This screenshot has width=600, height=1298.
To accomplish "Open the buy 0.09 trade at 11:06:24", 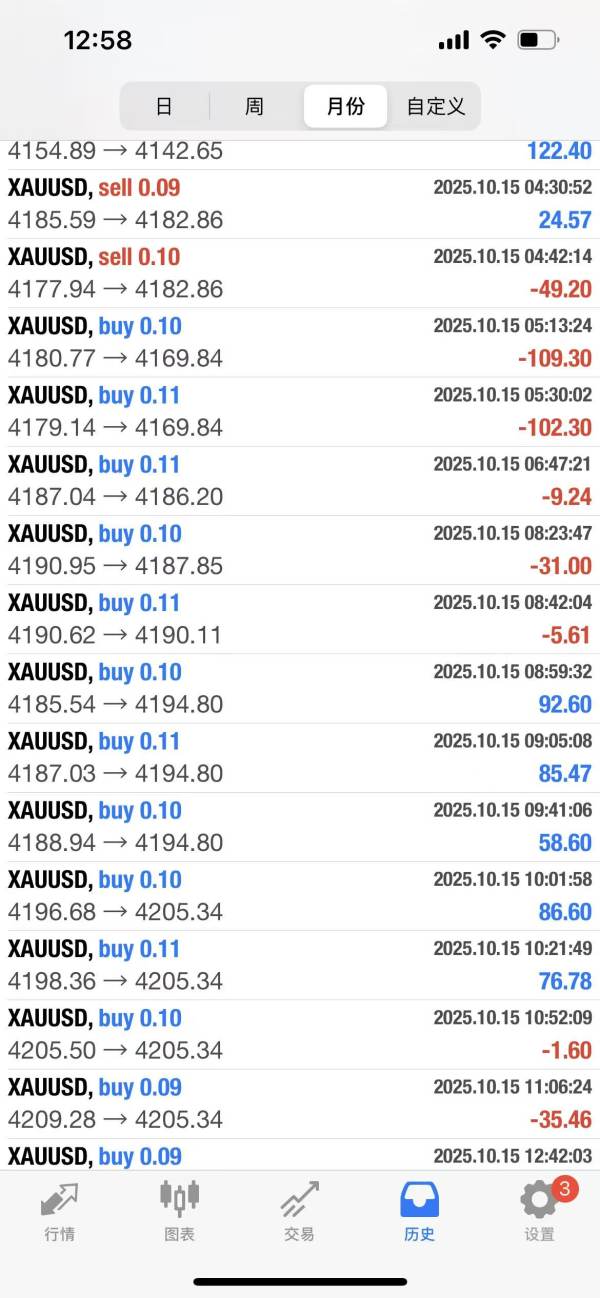I will tap(300, 1103).
